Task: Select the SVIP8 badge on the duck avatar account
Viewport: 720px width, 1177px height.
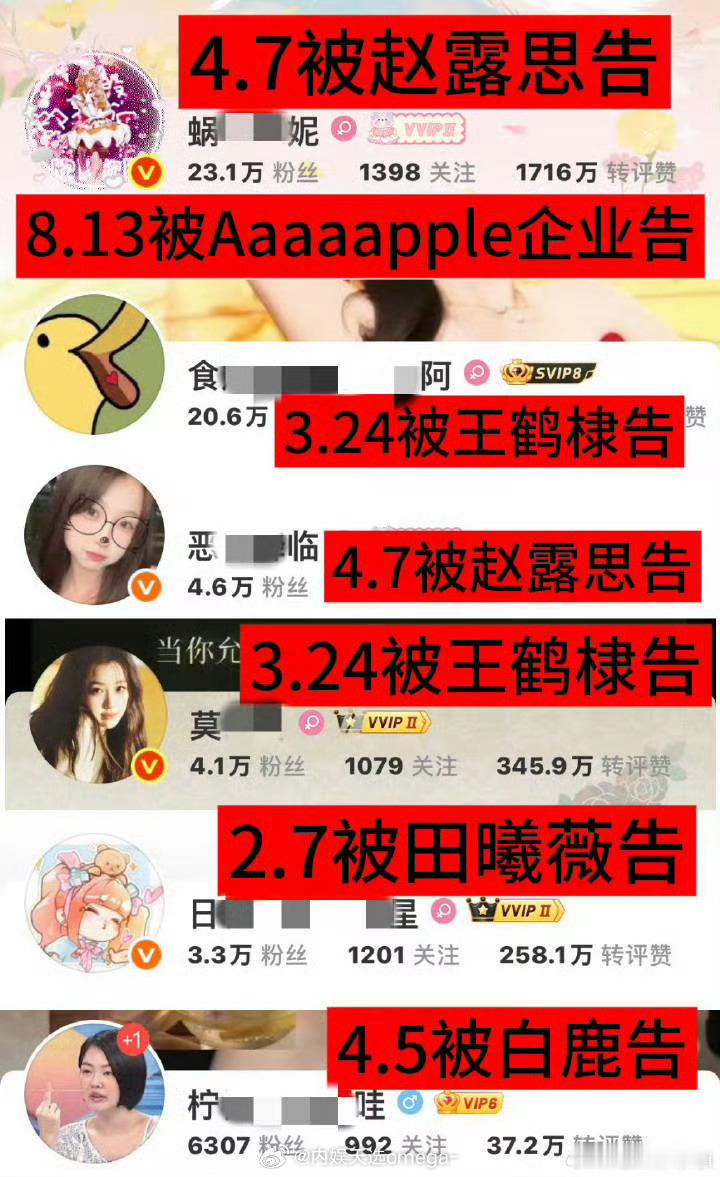Action: pyautogui.click(x=548, y=369)
